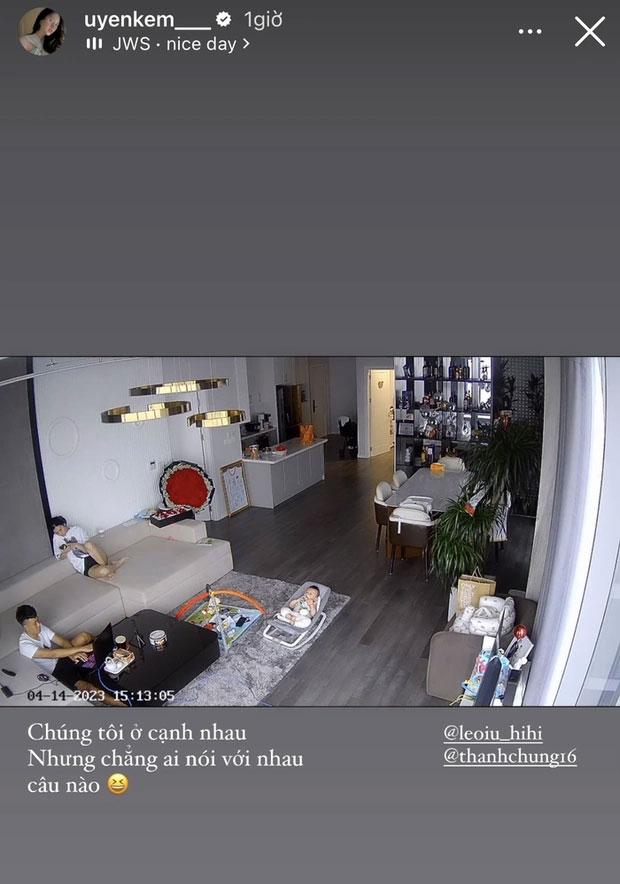Close the story viewer
The height and width of the screenshot is (884, 620).
(x=589, y=32)
